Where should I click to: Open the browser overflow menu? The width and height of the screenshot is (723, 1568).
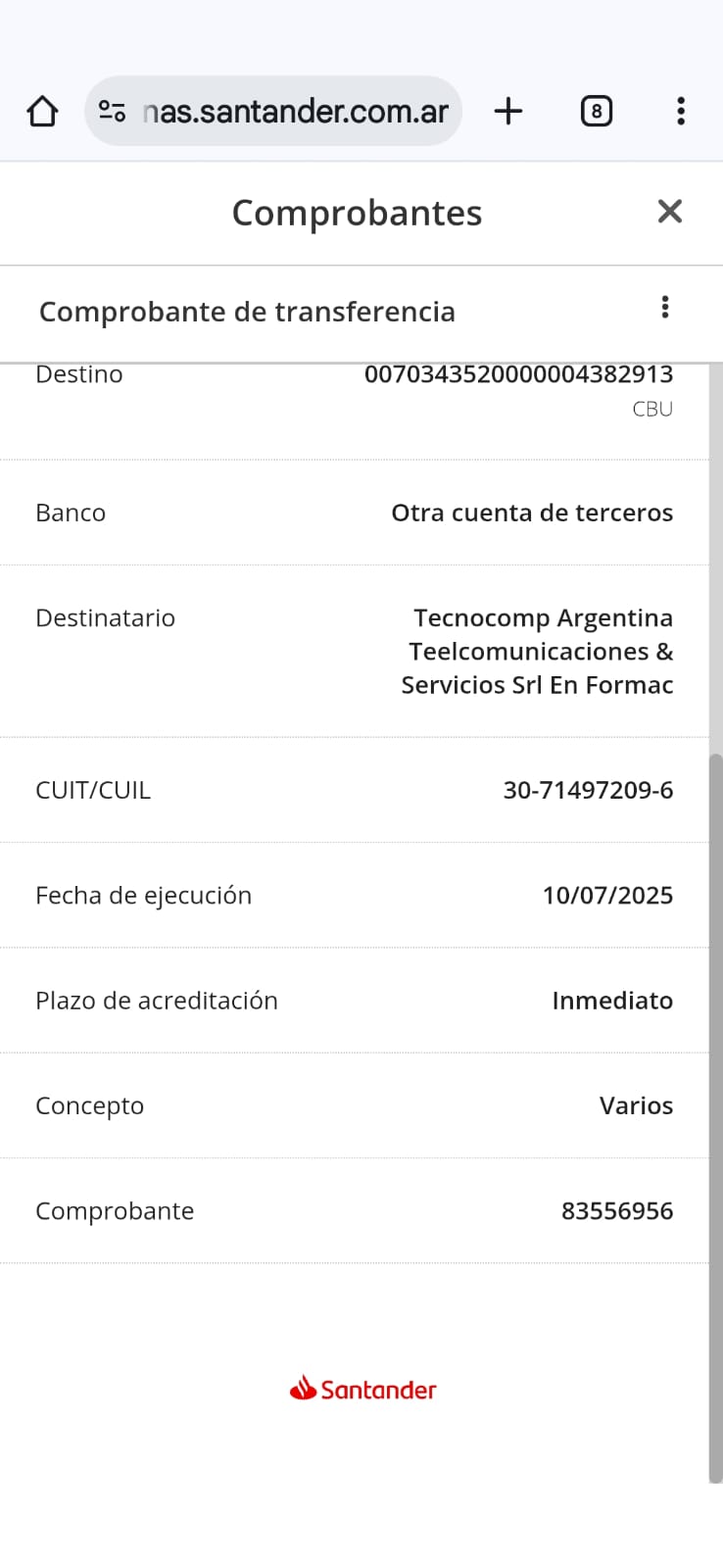[680, 111]
